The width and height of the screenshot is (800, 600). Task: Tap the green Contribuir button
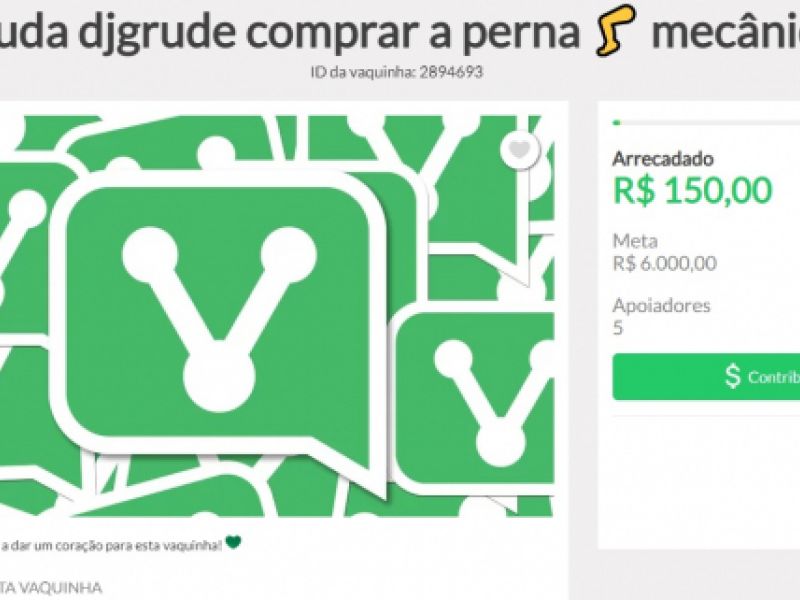coord(707,377)
